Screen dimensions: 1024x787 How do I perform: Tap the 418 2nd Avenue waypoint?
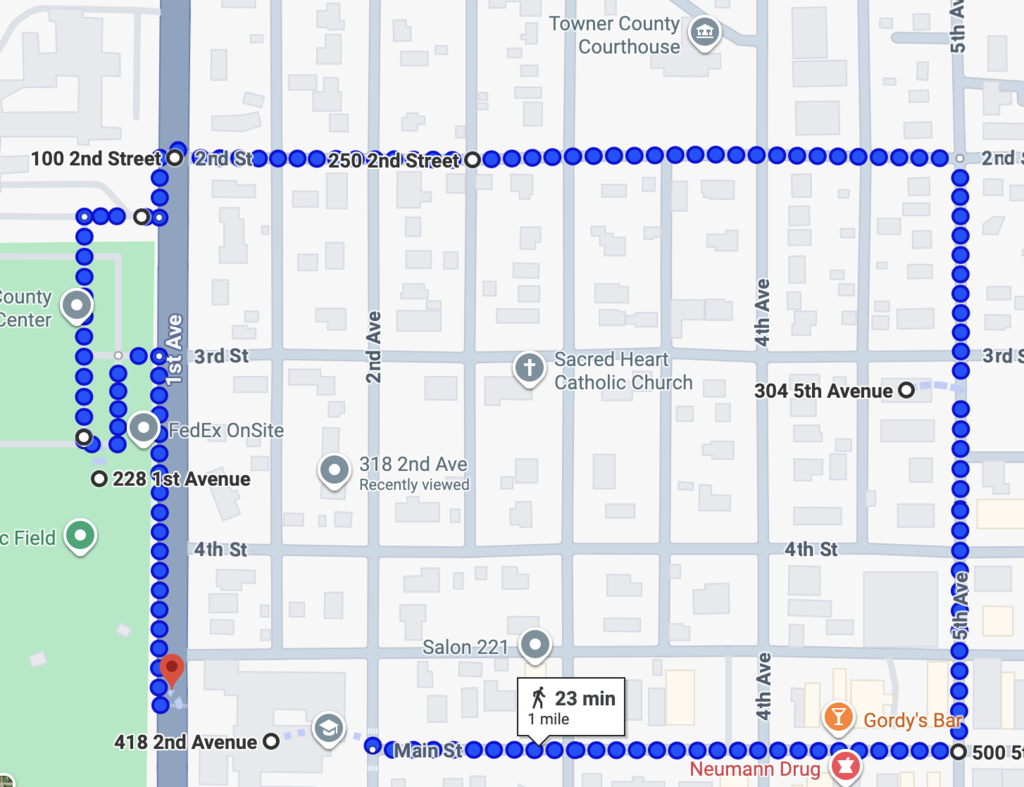(x=271, y=741)
